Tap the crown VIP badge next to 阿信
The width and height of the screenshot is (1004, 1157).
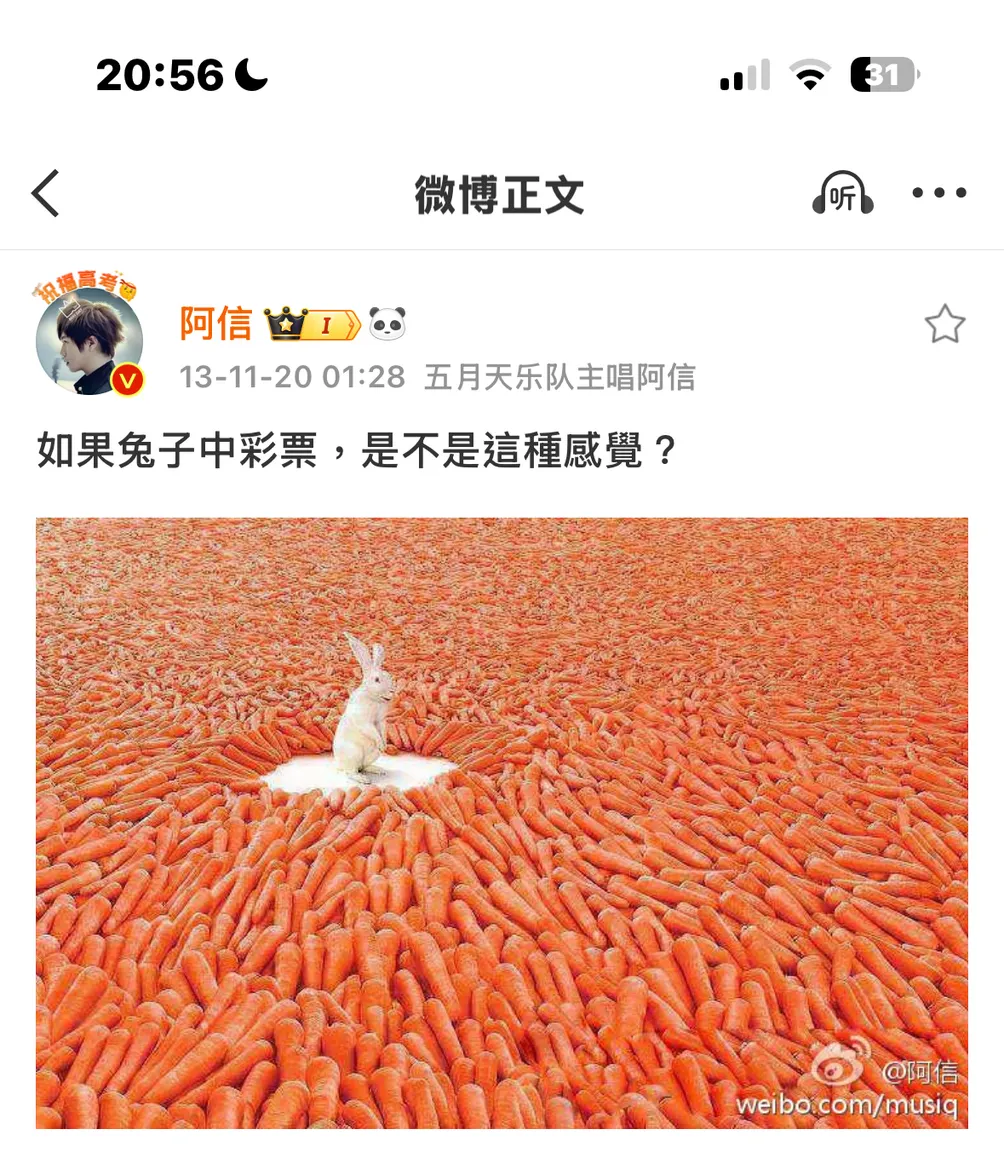(x=283, y=323)
